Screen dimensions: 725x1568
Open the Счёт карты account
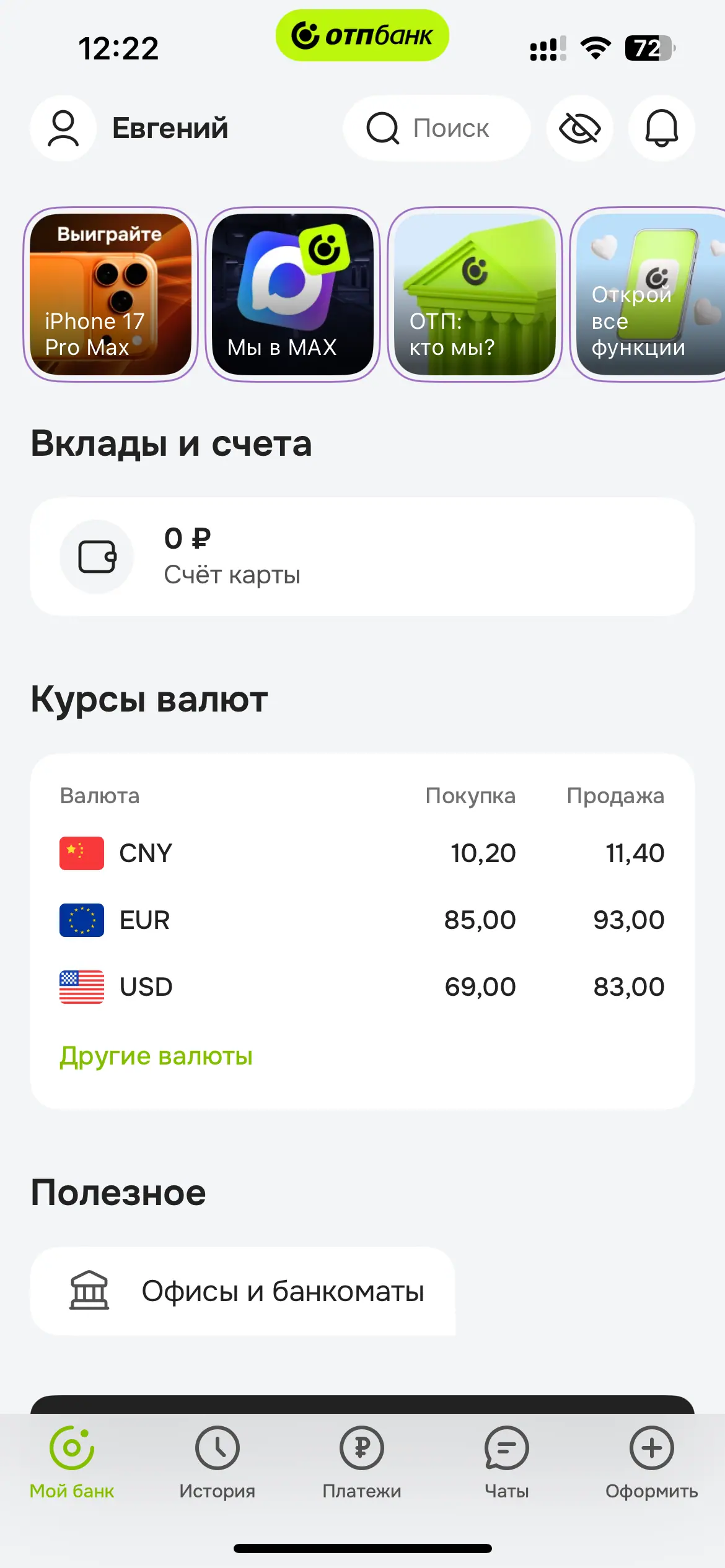point(362,556)
